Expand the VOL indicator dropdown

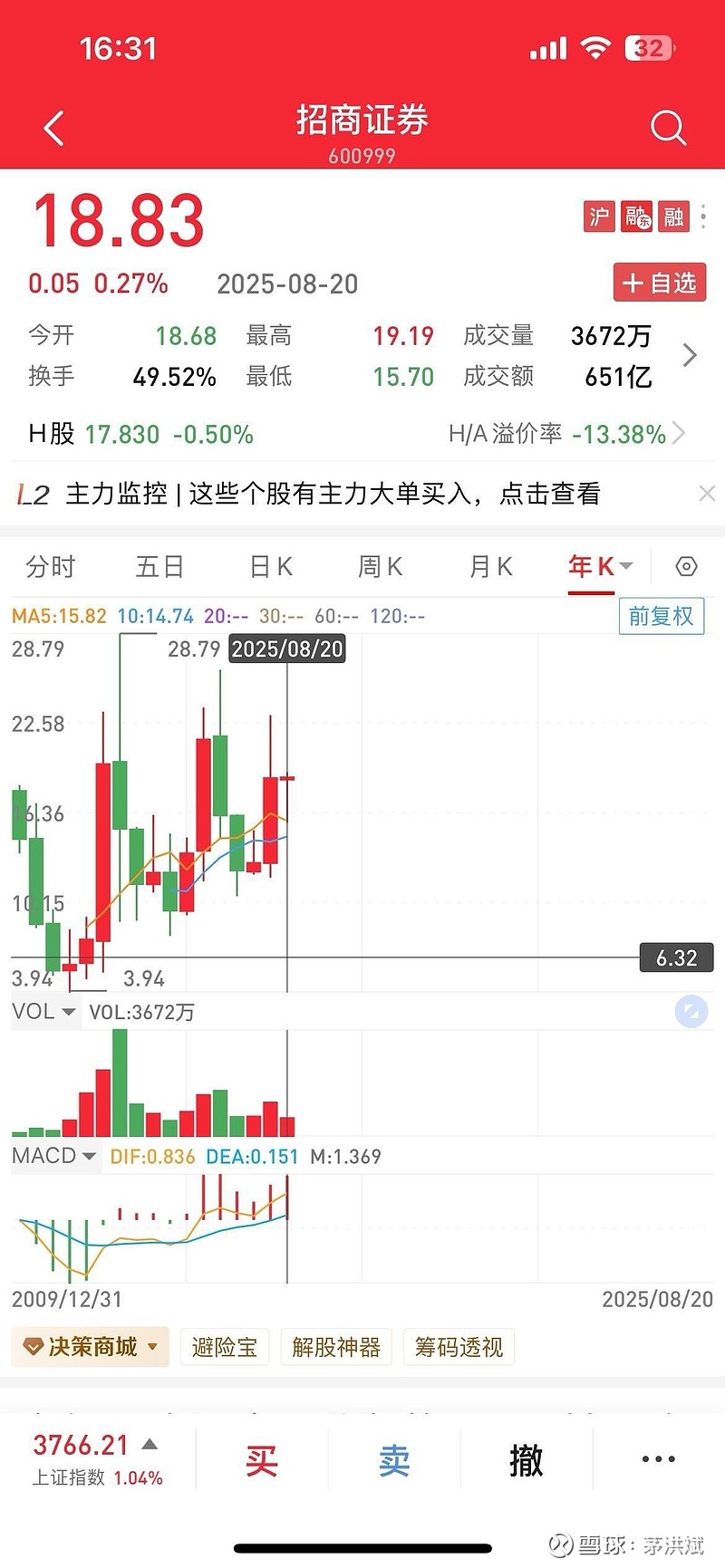(44, 1011)
